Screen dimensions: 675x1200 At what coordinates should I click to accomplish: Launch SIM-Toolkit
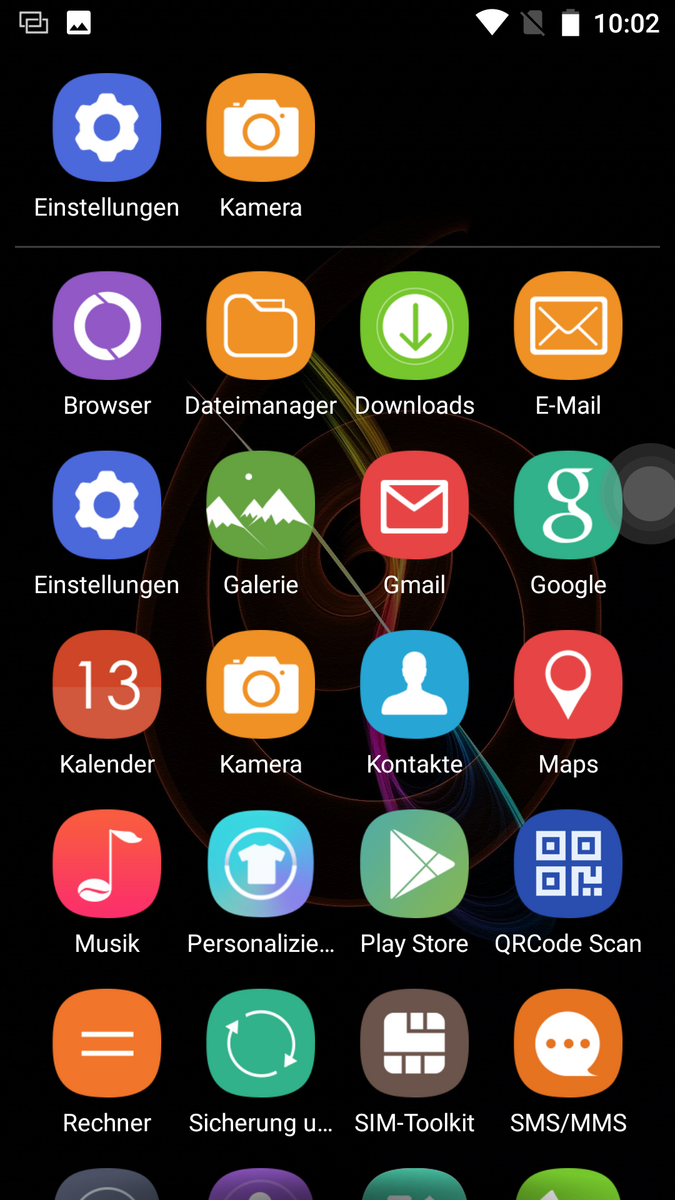click(x=414, y=1043)
